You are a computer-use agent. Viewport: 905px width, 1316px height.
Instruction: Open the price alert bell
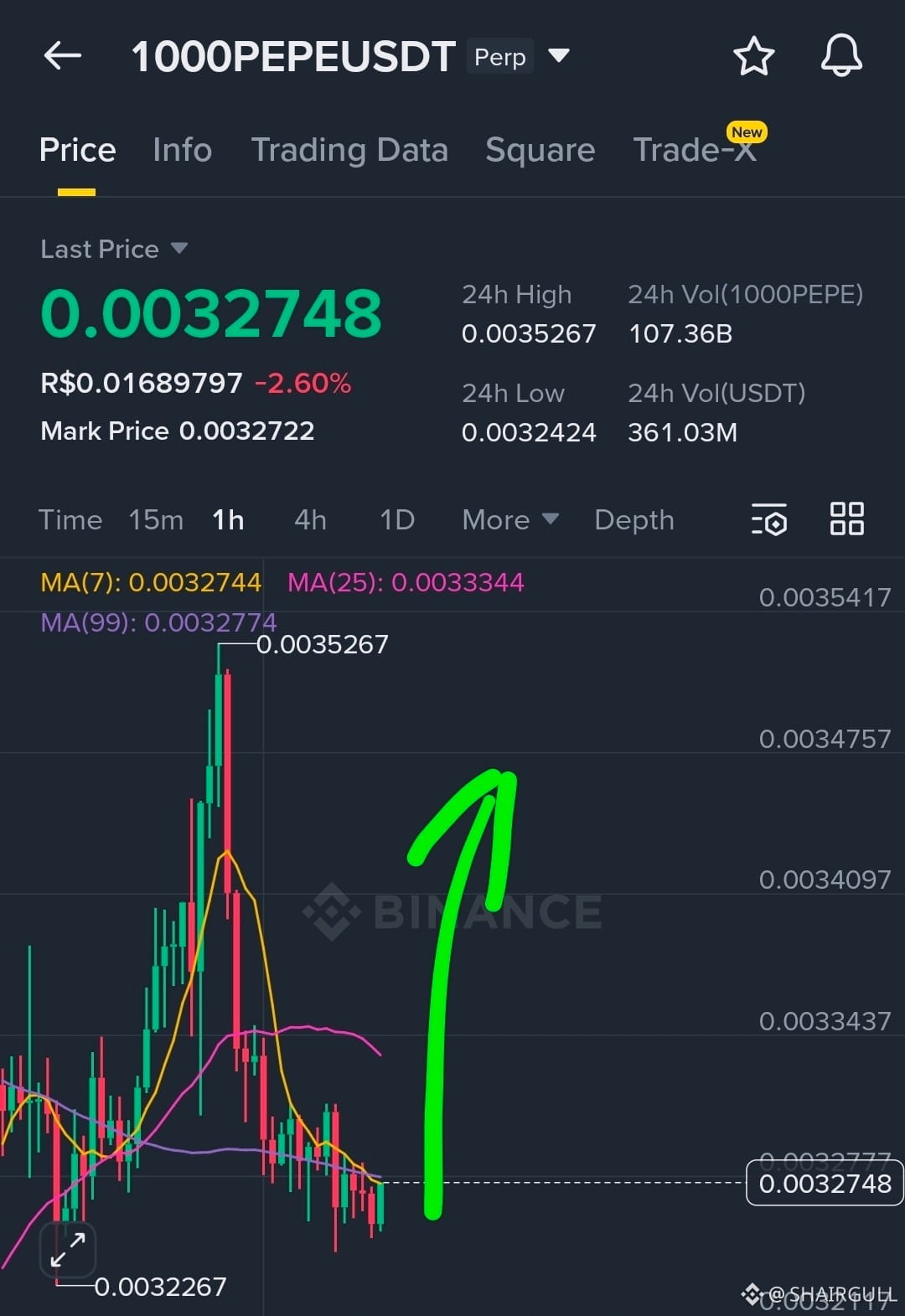(x=841, y=57)
